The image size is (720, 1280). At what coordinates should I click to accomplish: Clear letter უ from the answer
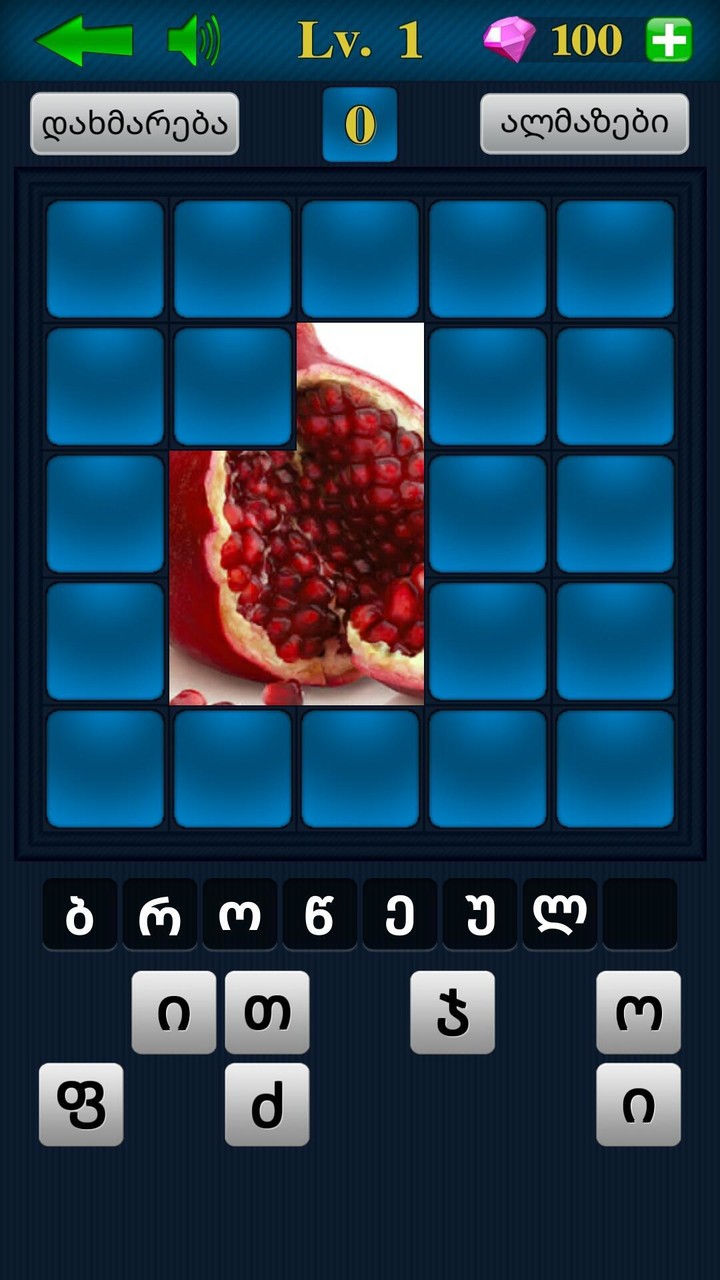[480, 914]
